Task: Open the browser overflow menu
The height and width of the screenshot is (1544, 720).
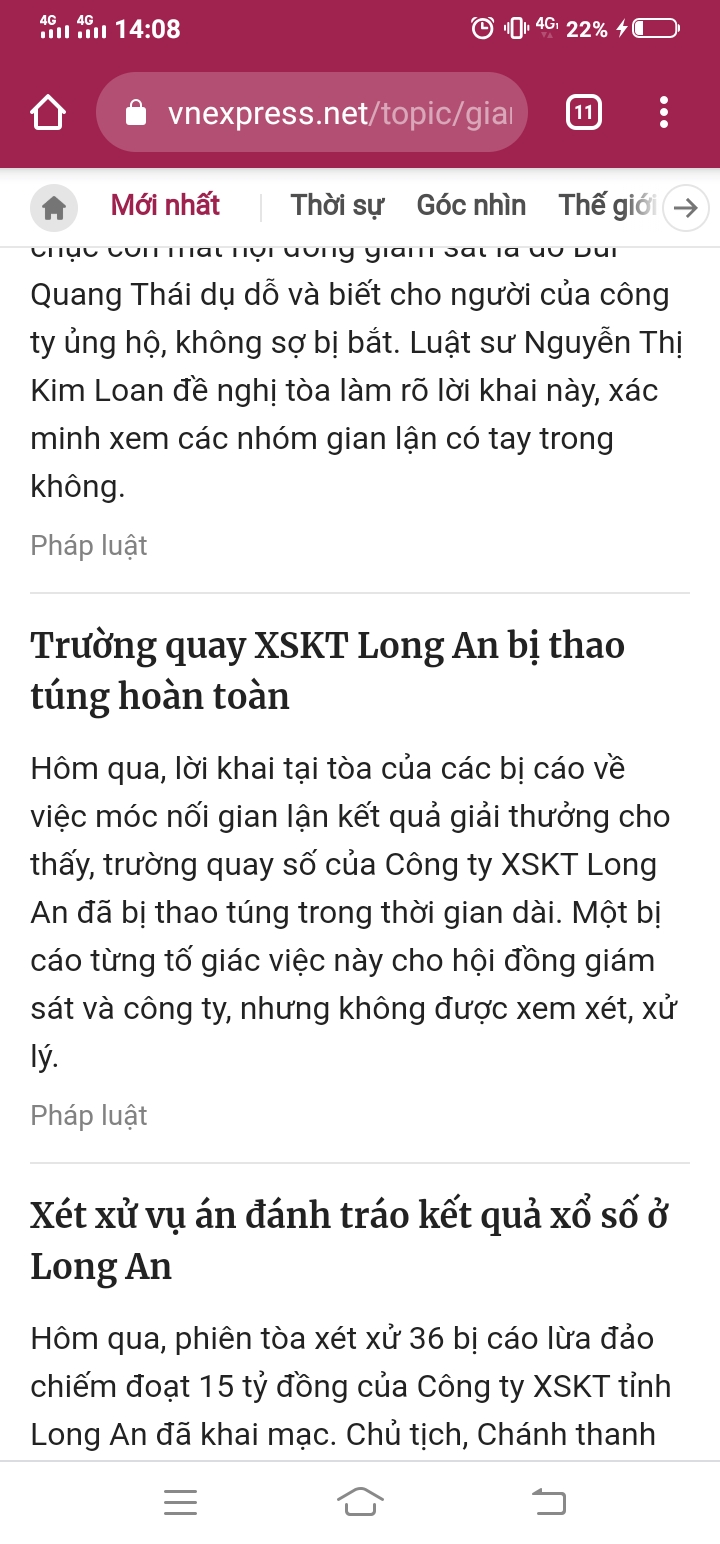Action: (x=664, y=113)
